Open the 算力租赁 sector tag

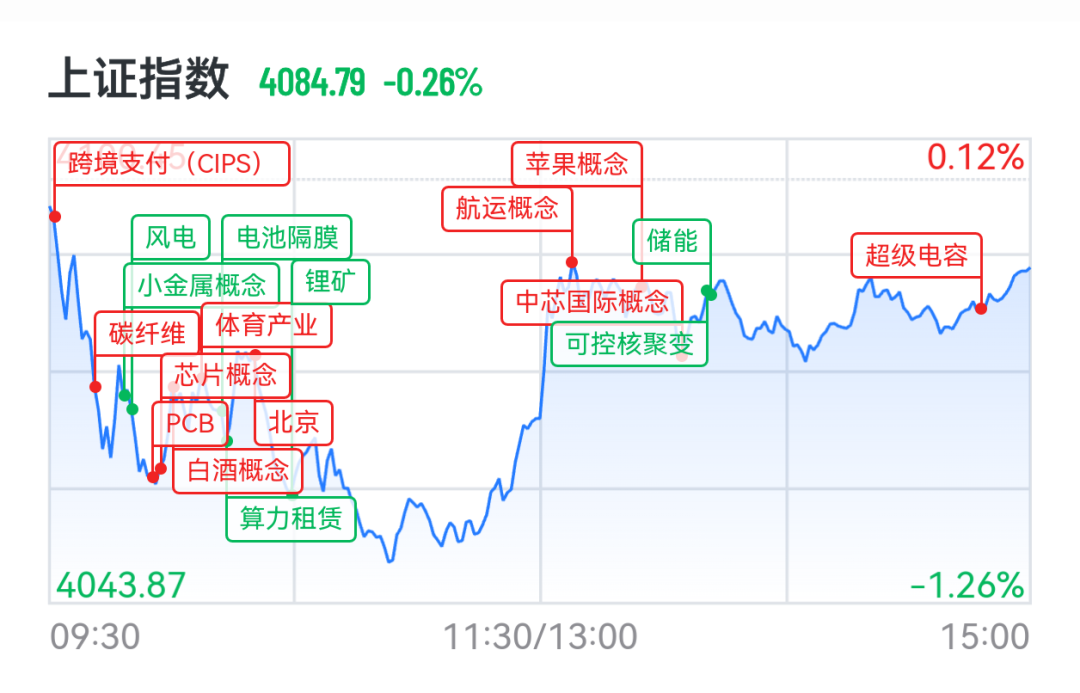(x=291, y=518)
